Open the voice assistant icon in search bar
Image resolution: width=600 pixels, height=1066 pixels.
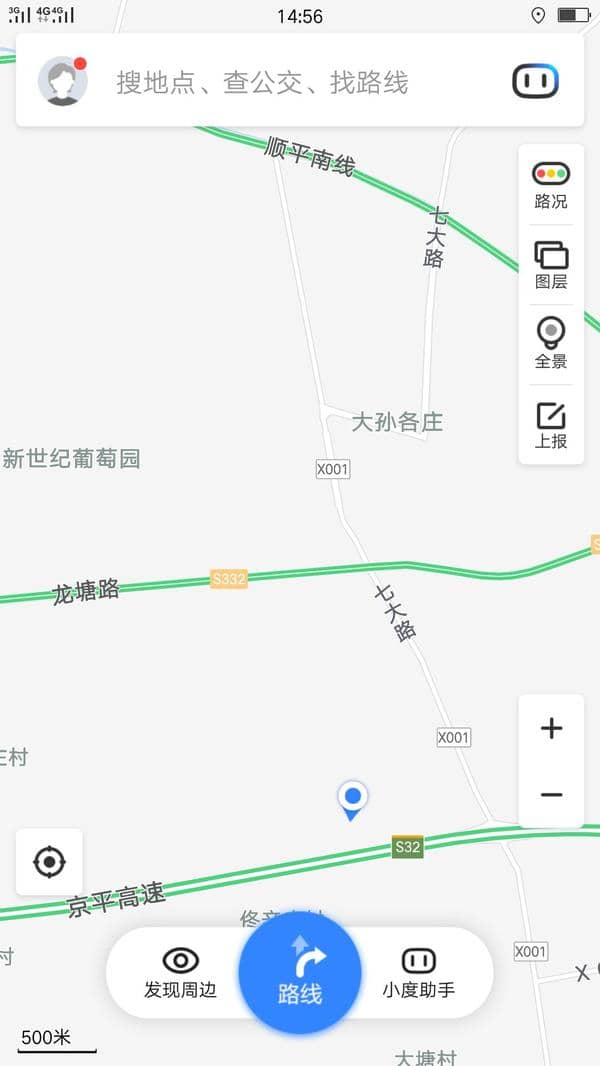tap(535, 81)
